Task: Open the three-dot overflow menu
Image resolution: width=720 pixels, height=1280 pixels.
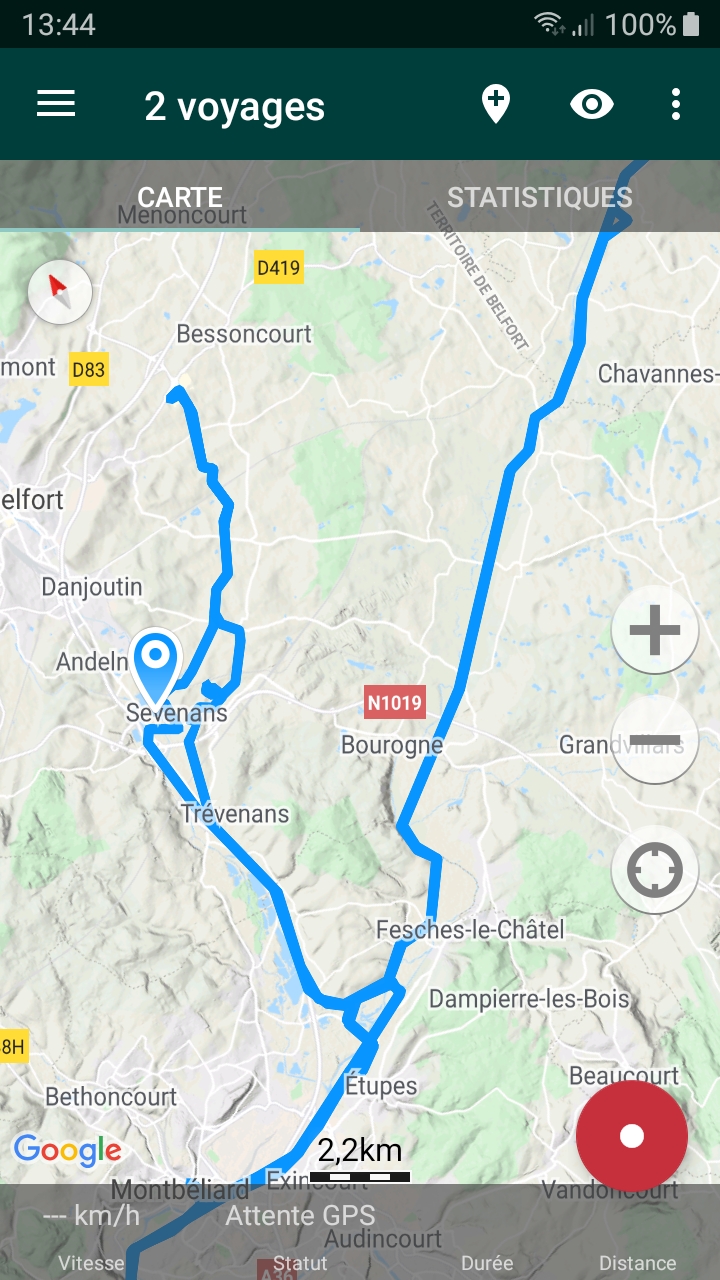Action: point(676,104)
